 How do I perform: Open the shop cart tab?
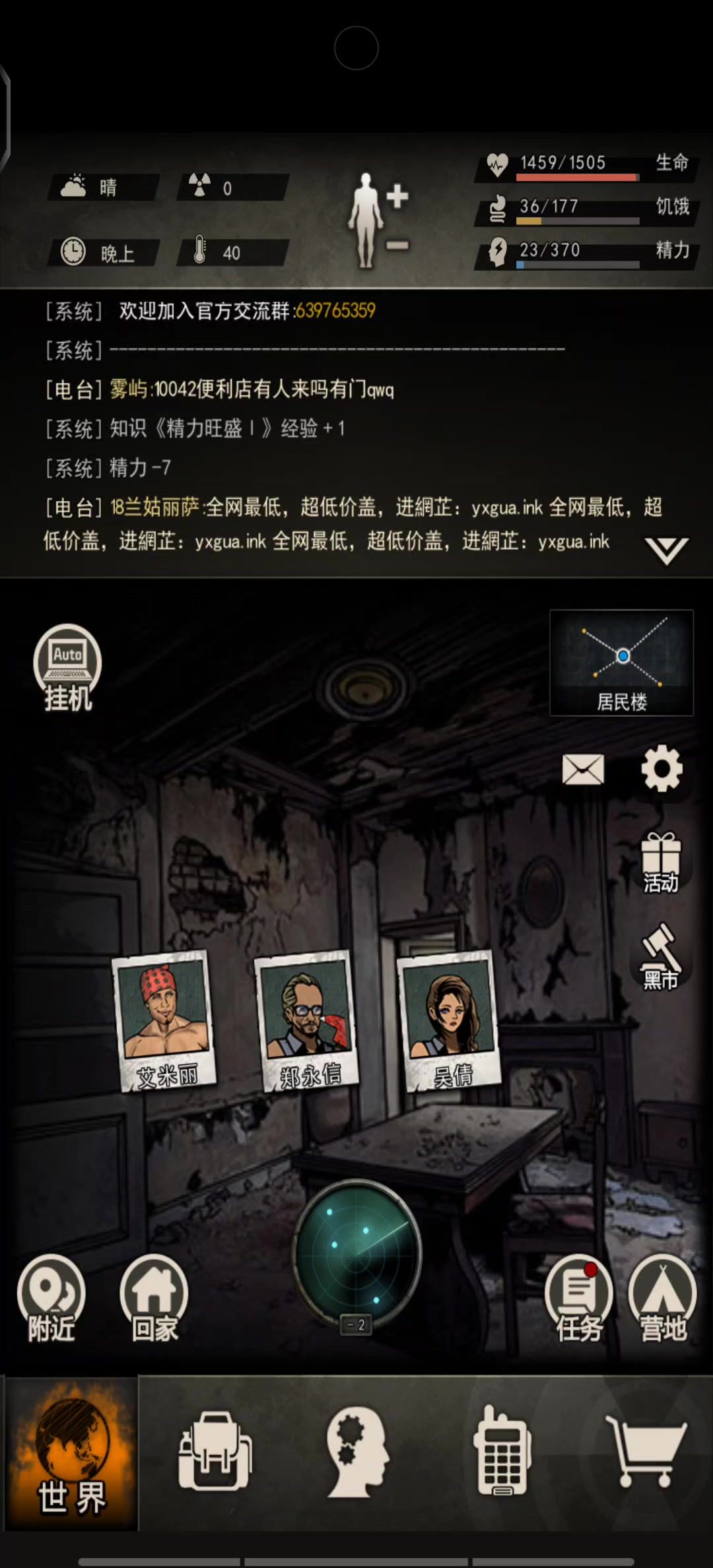point(646,1452)
